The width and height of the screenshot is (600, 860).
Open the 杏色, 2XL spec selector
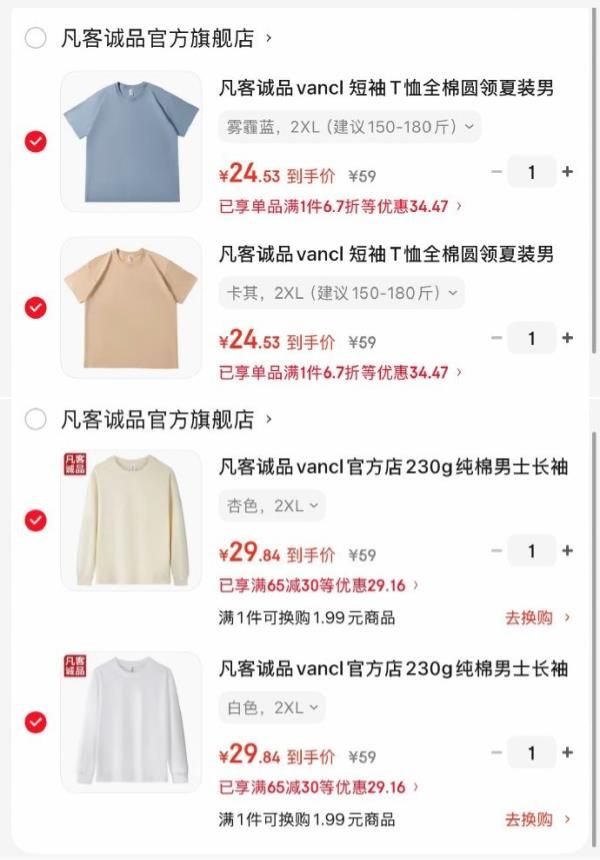[272, 505]
